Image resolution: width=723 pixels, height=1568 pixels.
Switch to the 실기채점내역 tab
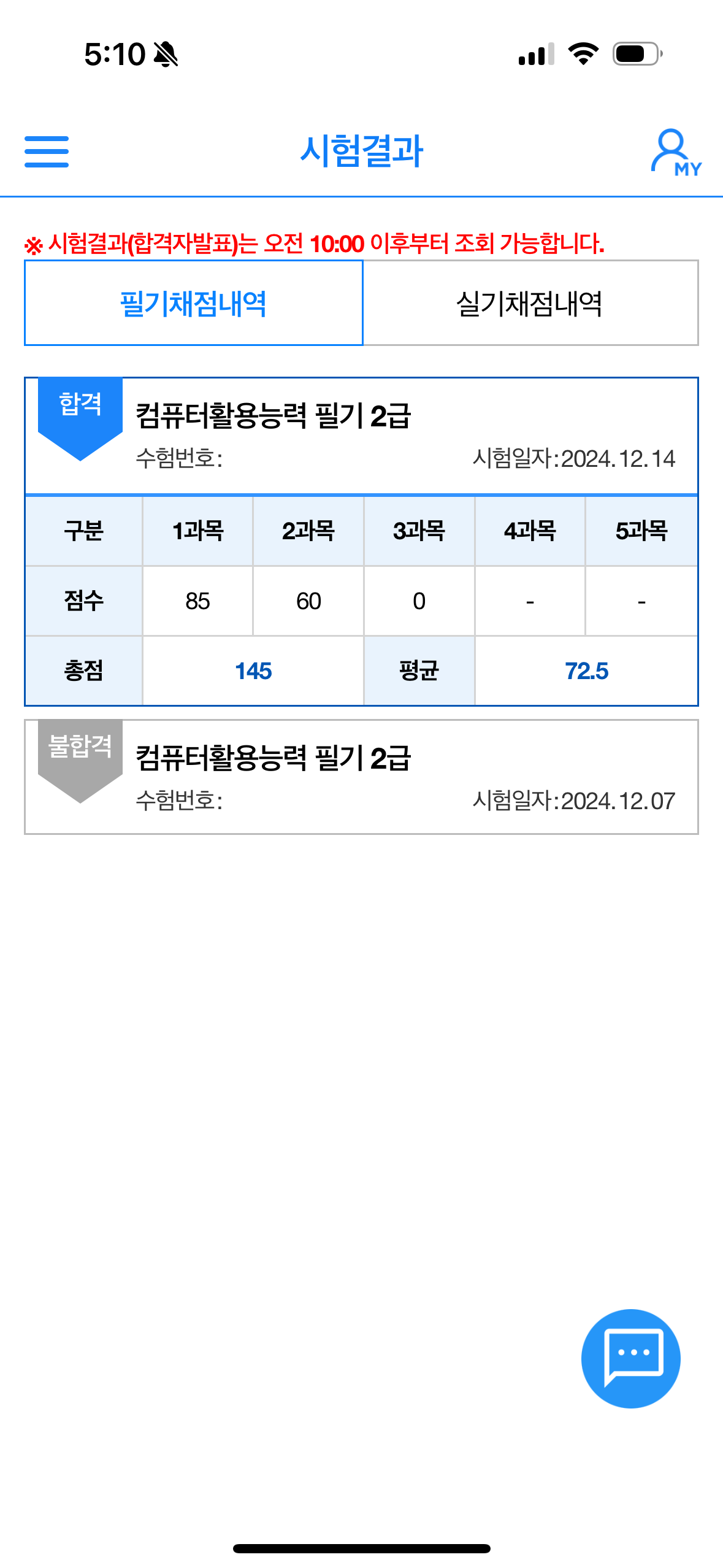[x=530, y=303]
